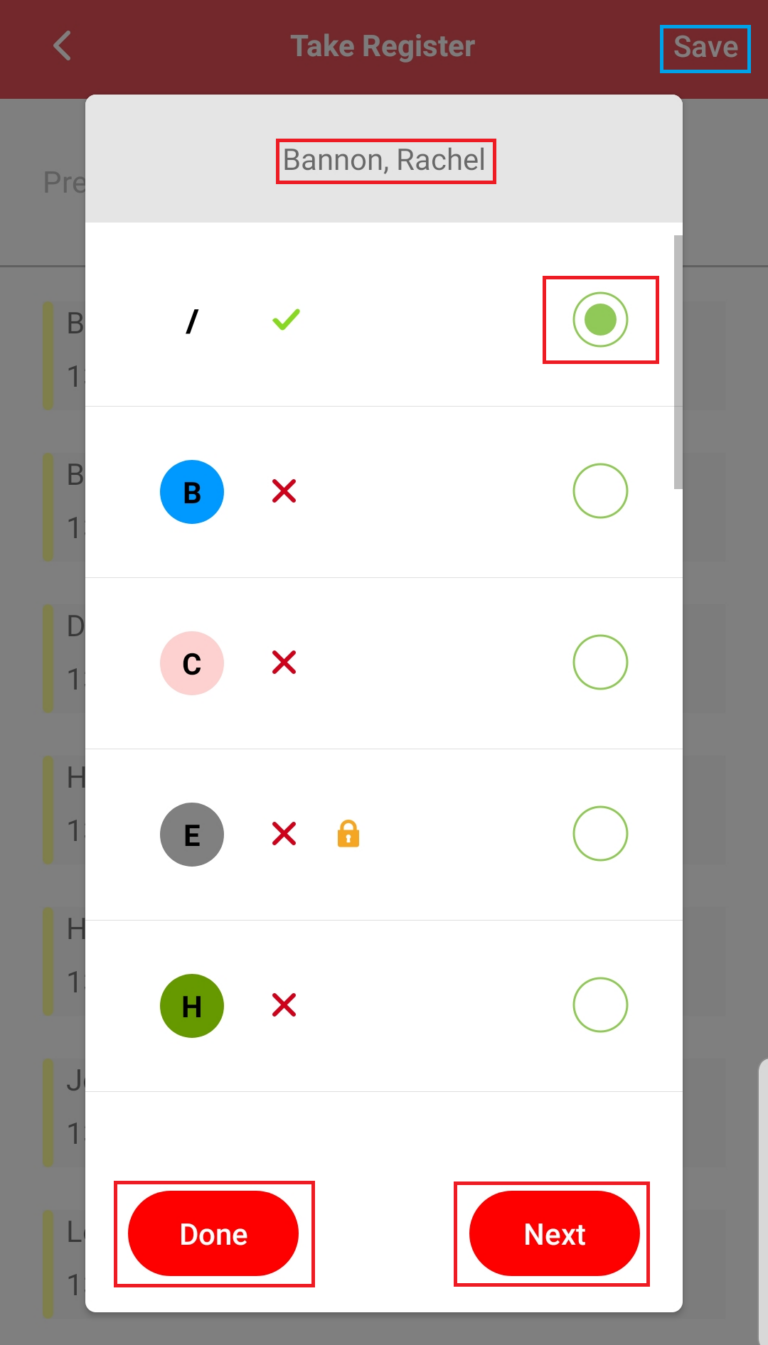Screen dimensions: 768x1345
Task: Select the radio button for code H
Action: coord(600,1005)
